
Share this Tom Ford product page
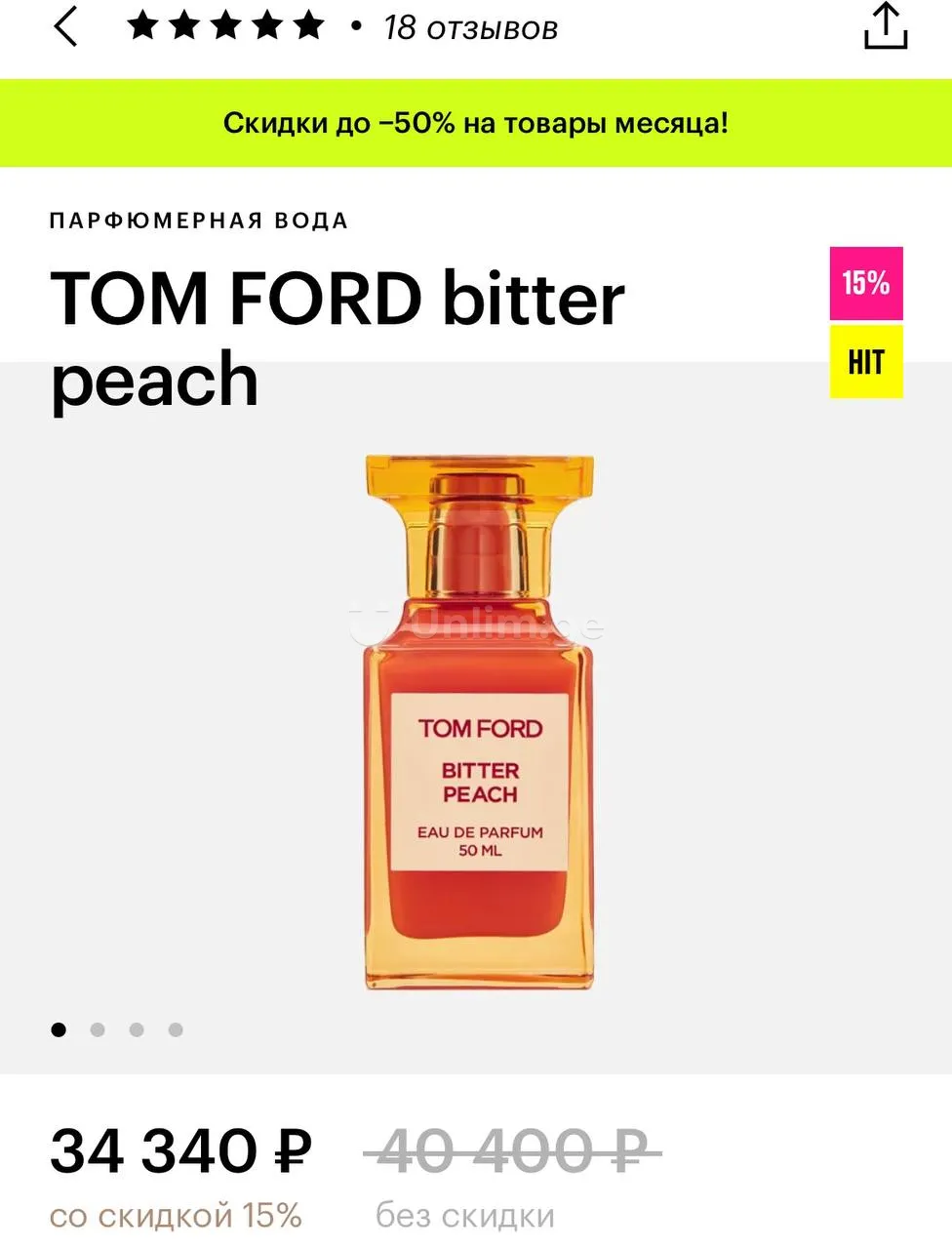coord(886,26)
